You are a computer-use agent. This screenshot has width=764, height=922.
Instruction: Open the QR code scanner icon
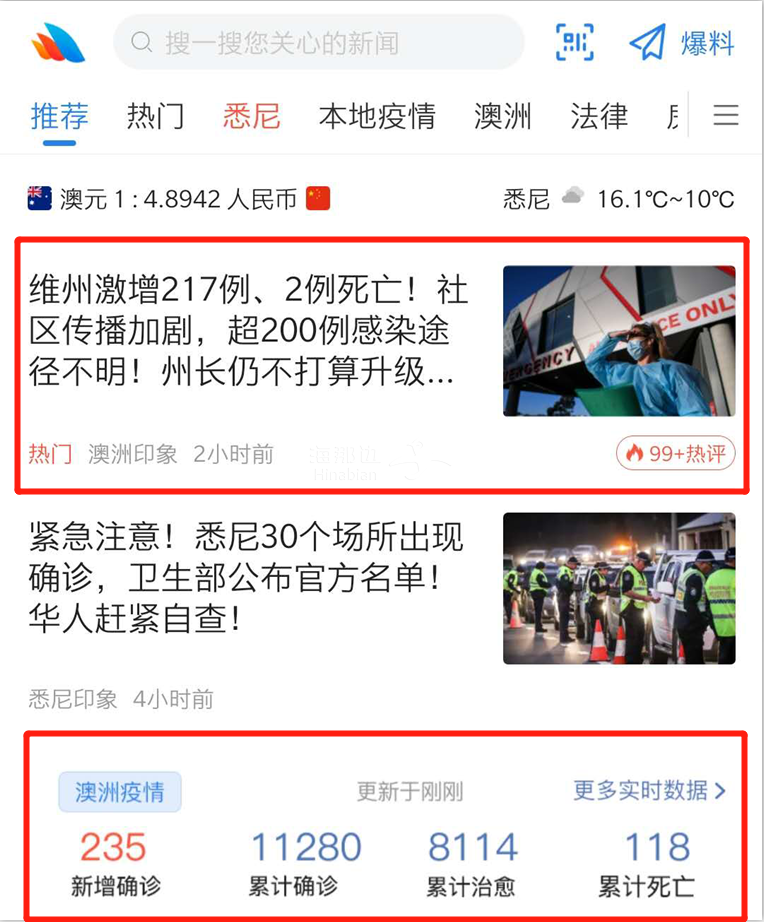(574, 43)
